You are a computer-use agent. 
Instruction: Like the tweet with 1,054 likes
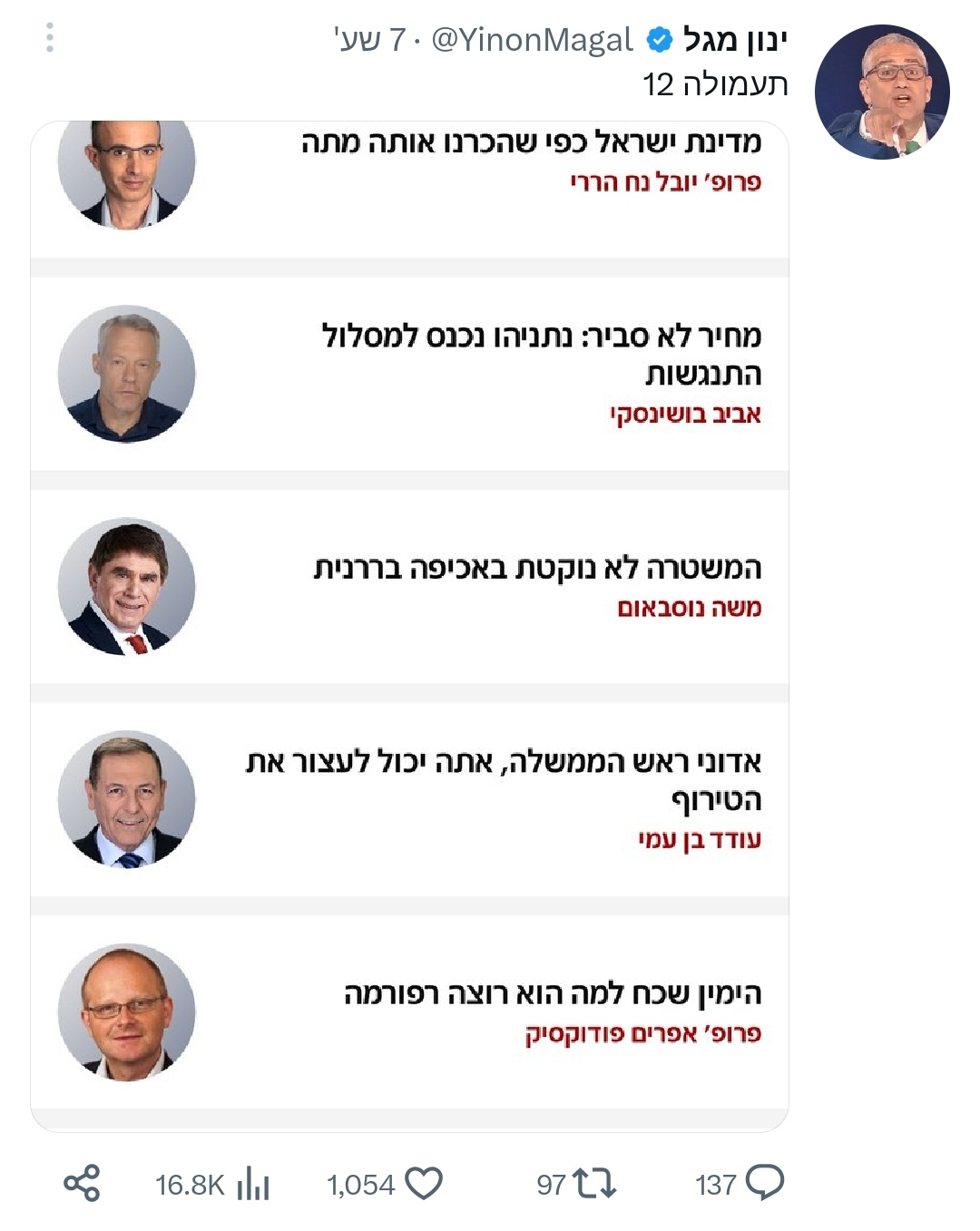coord(423,1184)
